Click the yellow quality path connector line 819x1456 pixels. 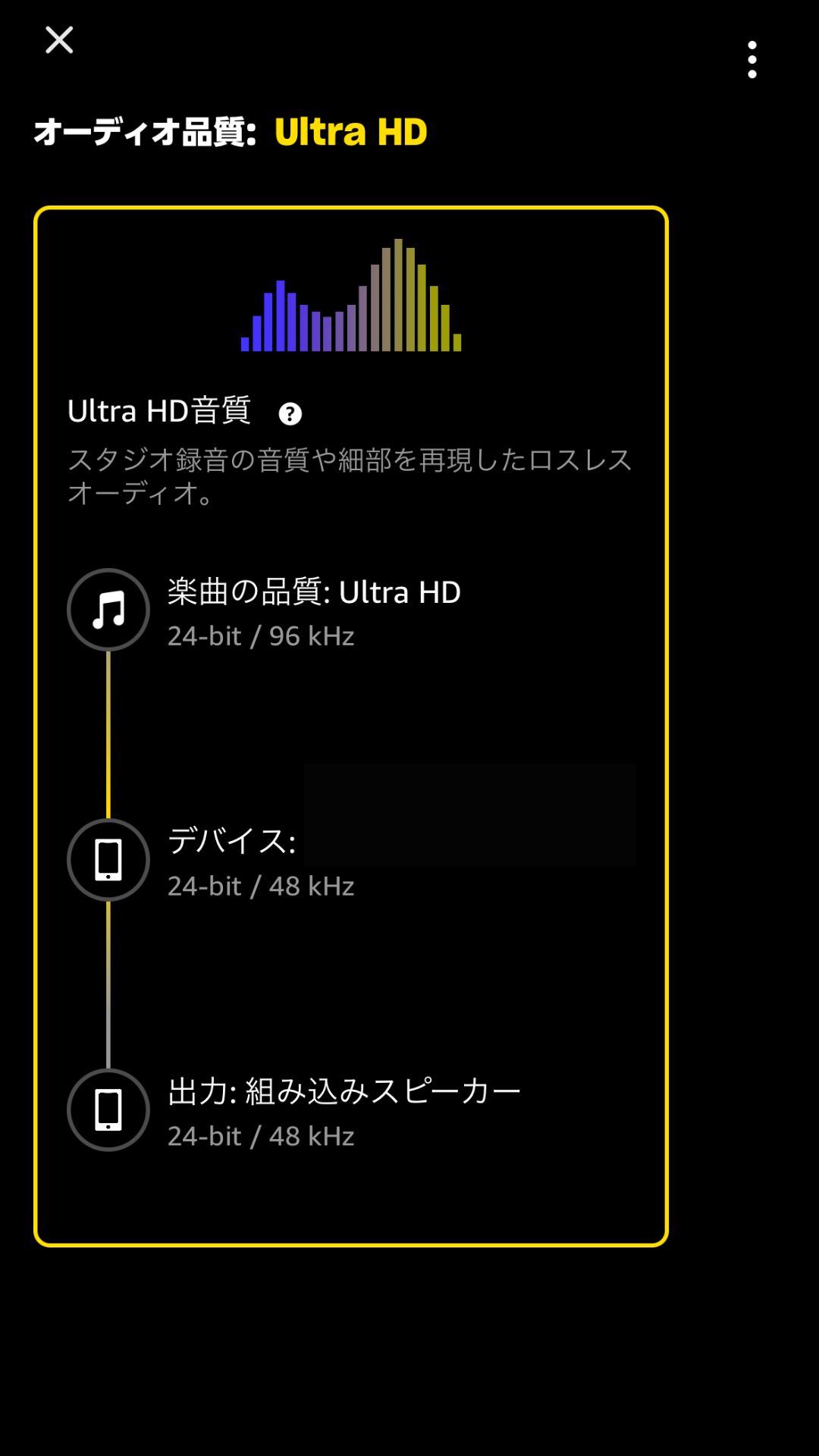108,736
